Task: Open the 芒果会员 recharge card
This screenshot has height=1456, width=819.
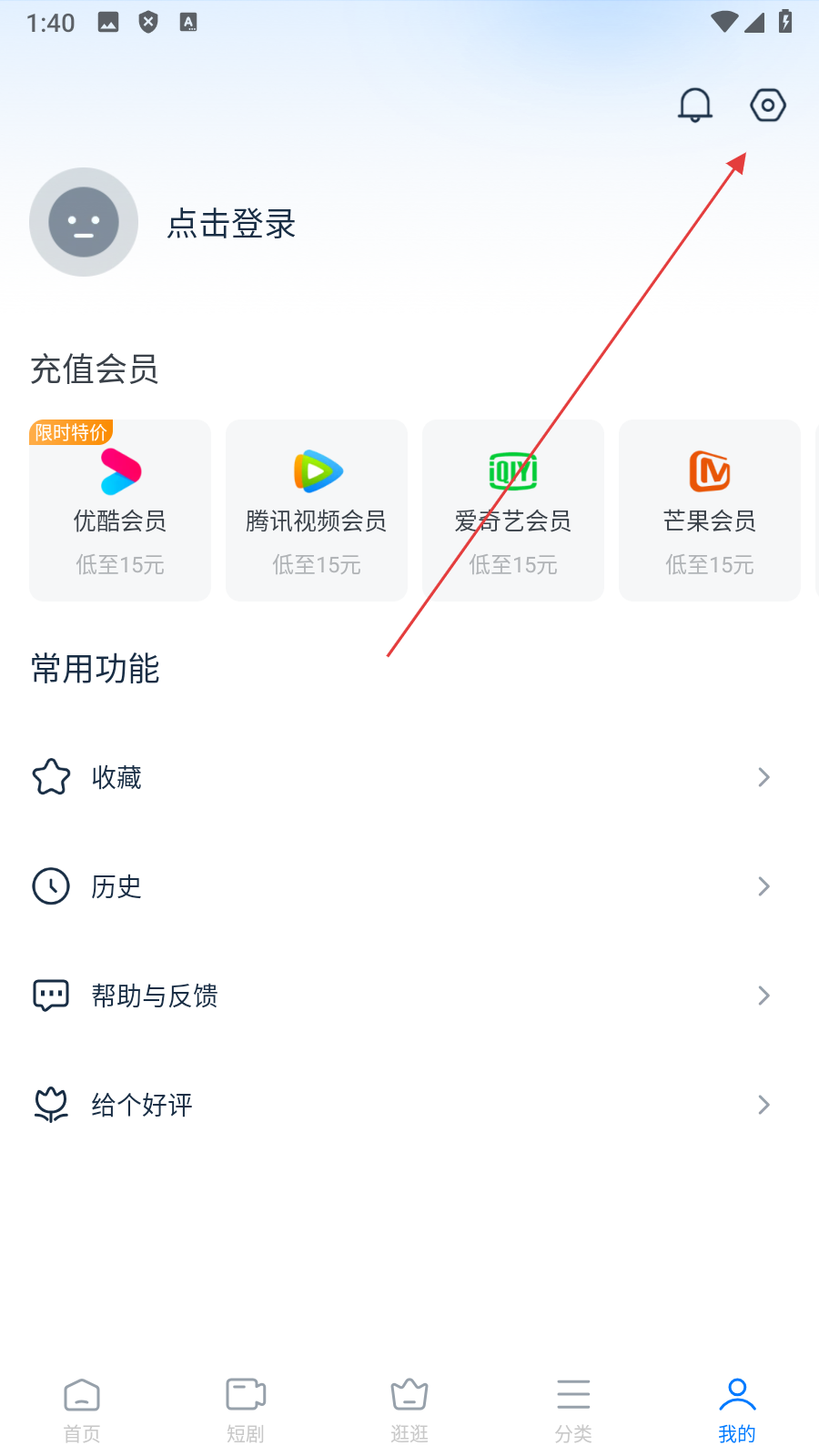Action: click(710, 511)
